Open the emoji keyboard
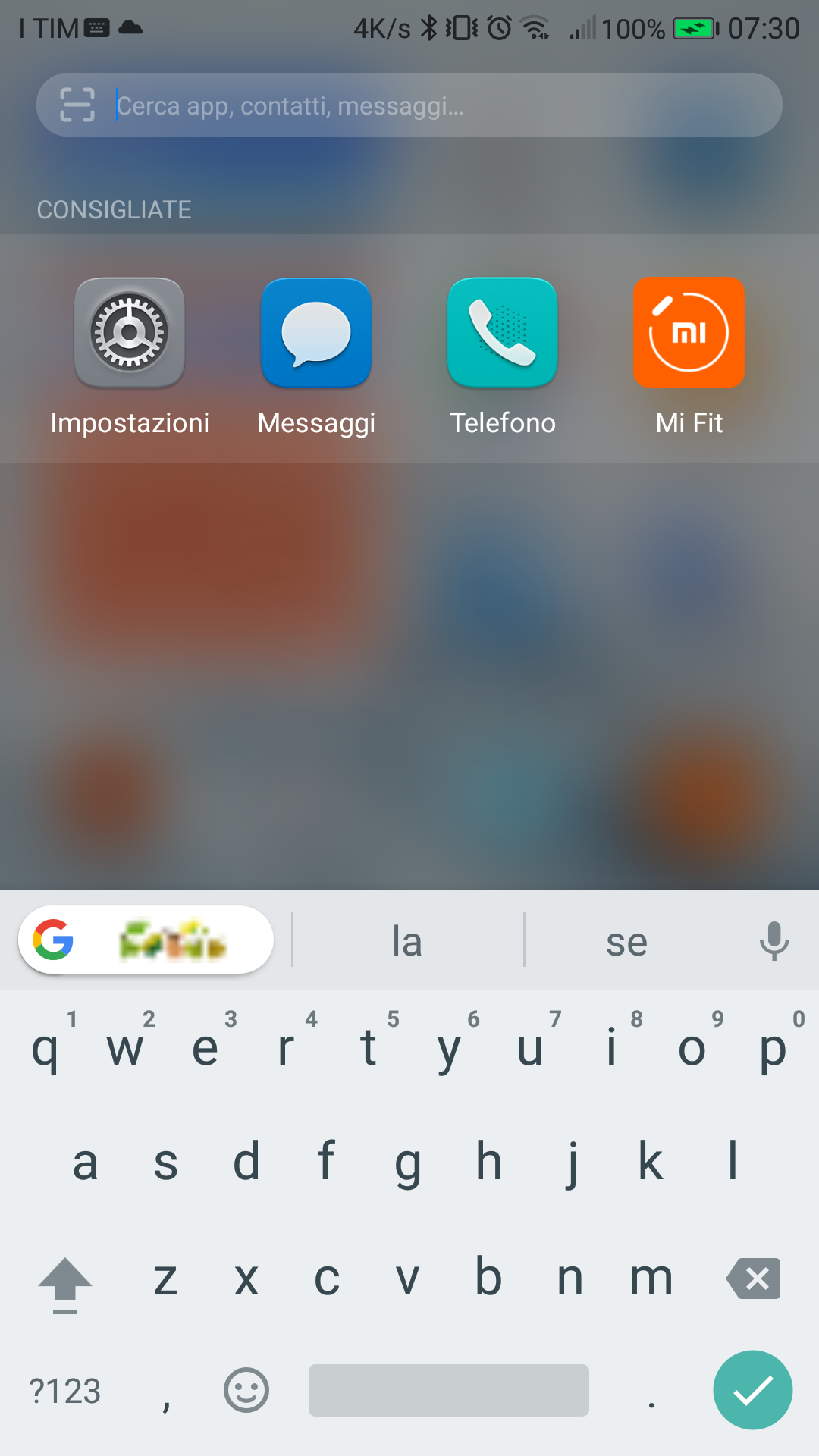Viewport: 819px width, 1456px height. click(246, 1390)
